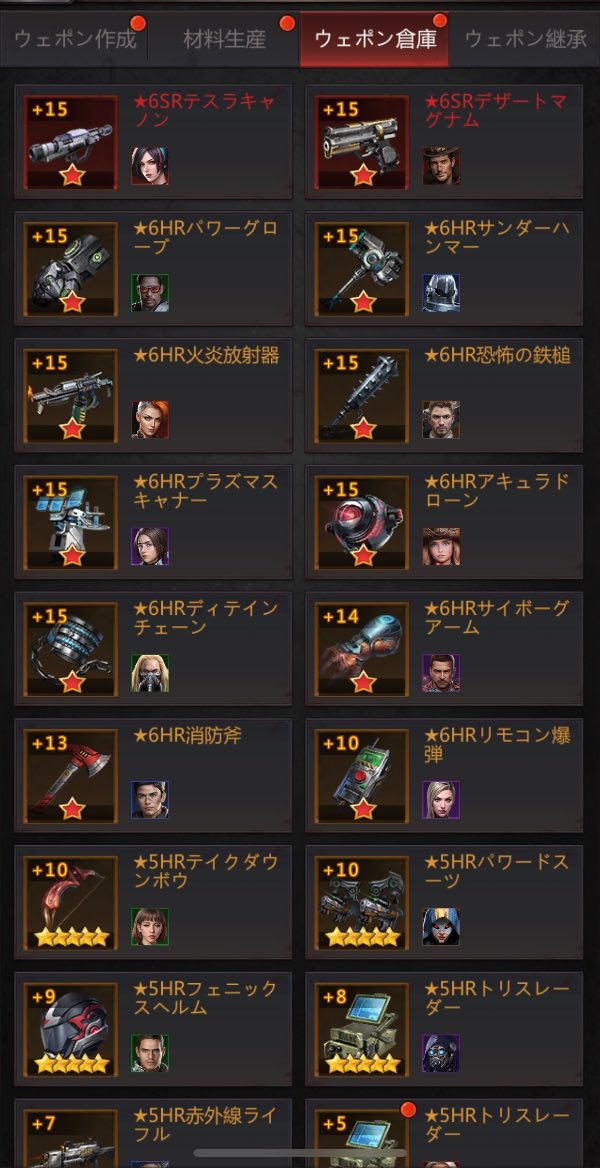Select the ★6HRサイボーグアーム card
The height and width of the screenshot is (1168, 600).
[445, 649]
